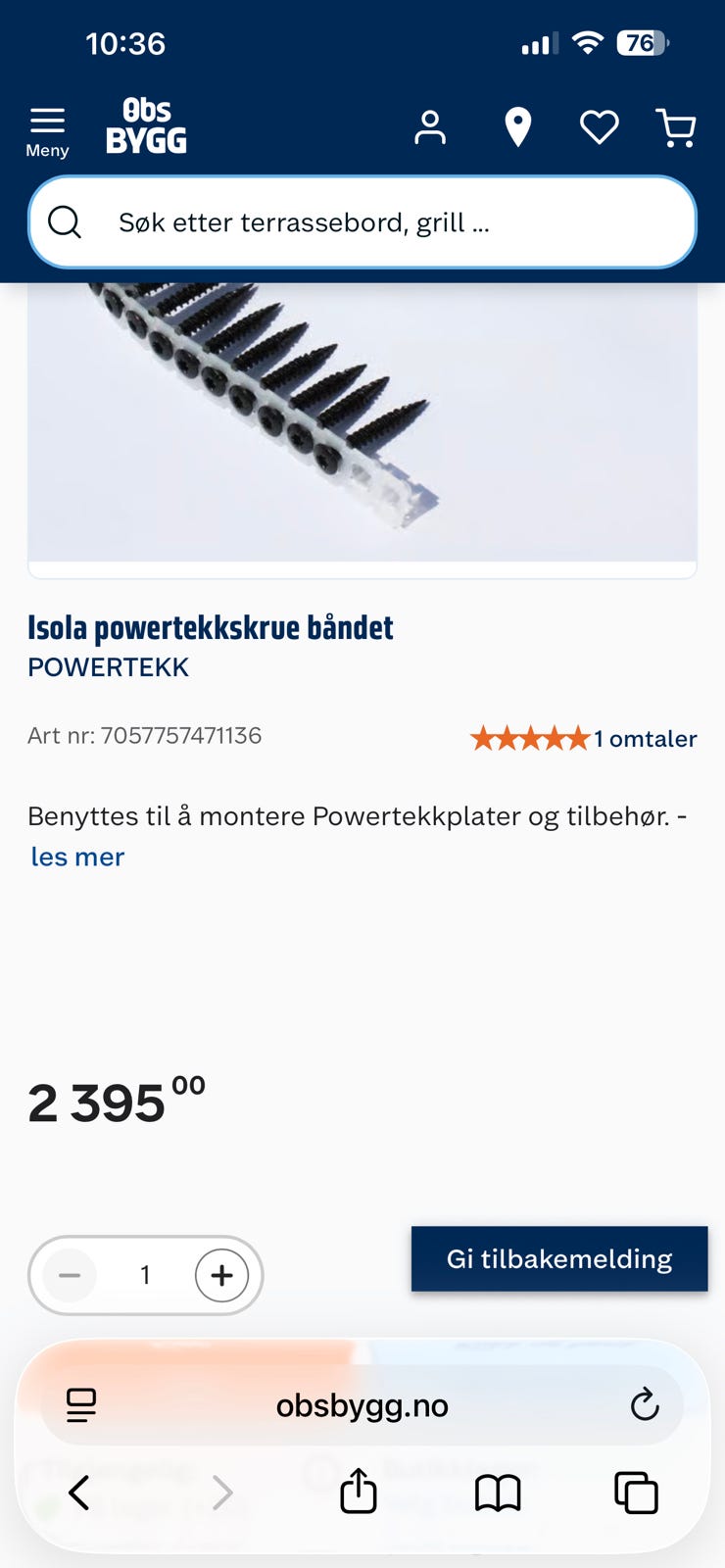725x1568 pixels.
Task: Go to Obs BYGG home logo
Action: pos(147,126)
